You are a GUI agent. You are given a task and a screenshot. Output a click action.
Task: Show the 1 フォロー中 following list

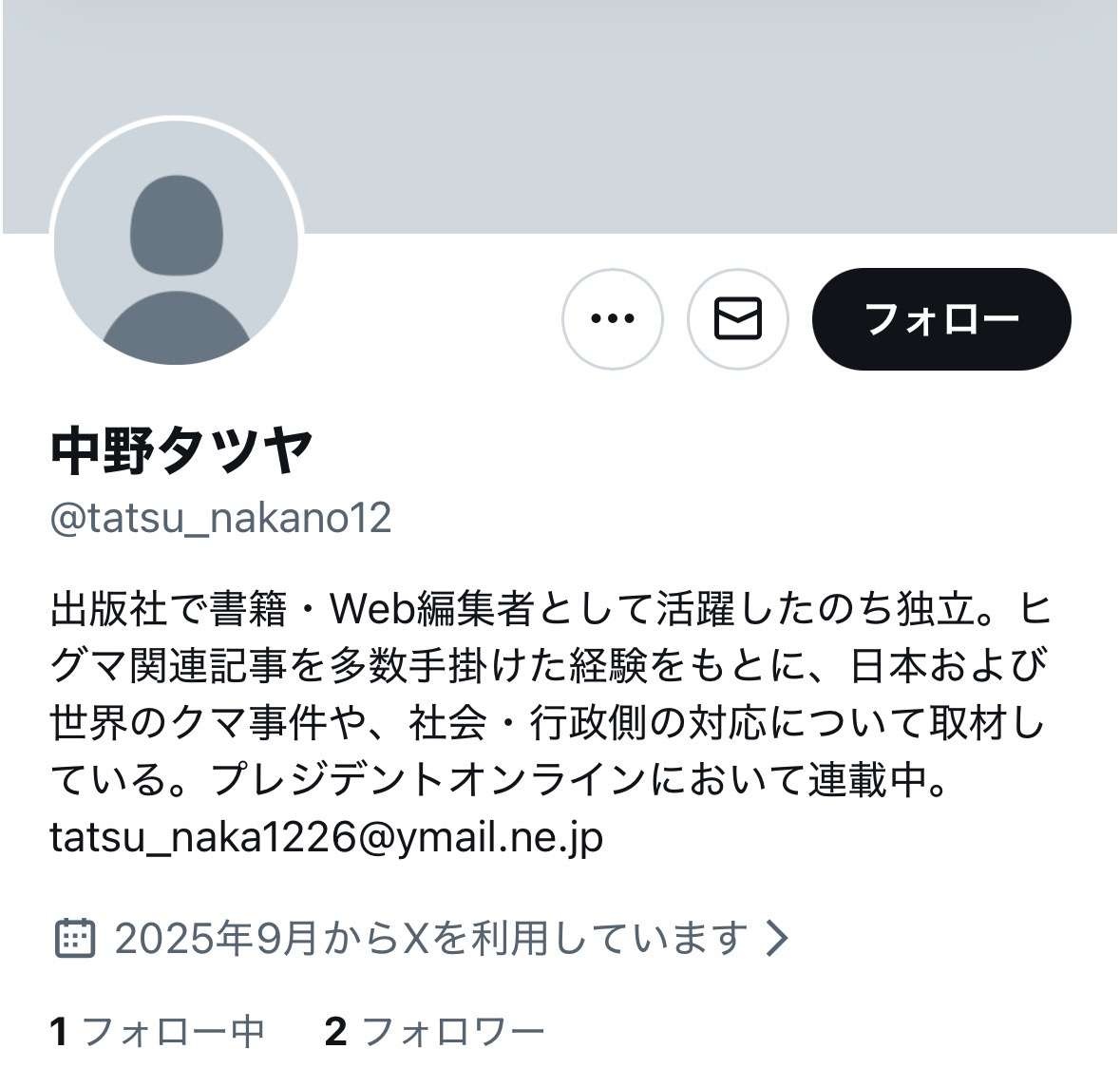(x=157, y=1031)
